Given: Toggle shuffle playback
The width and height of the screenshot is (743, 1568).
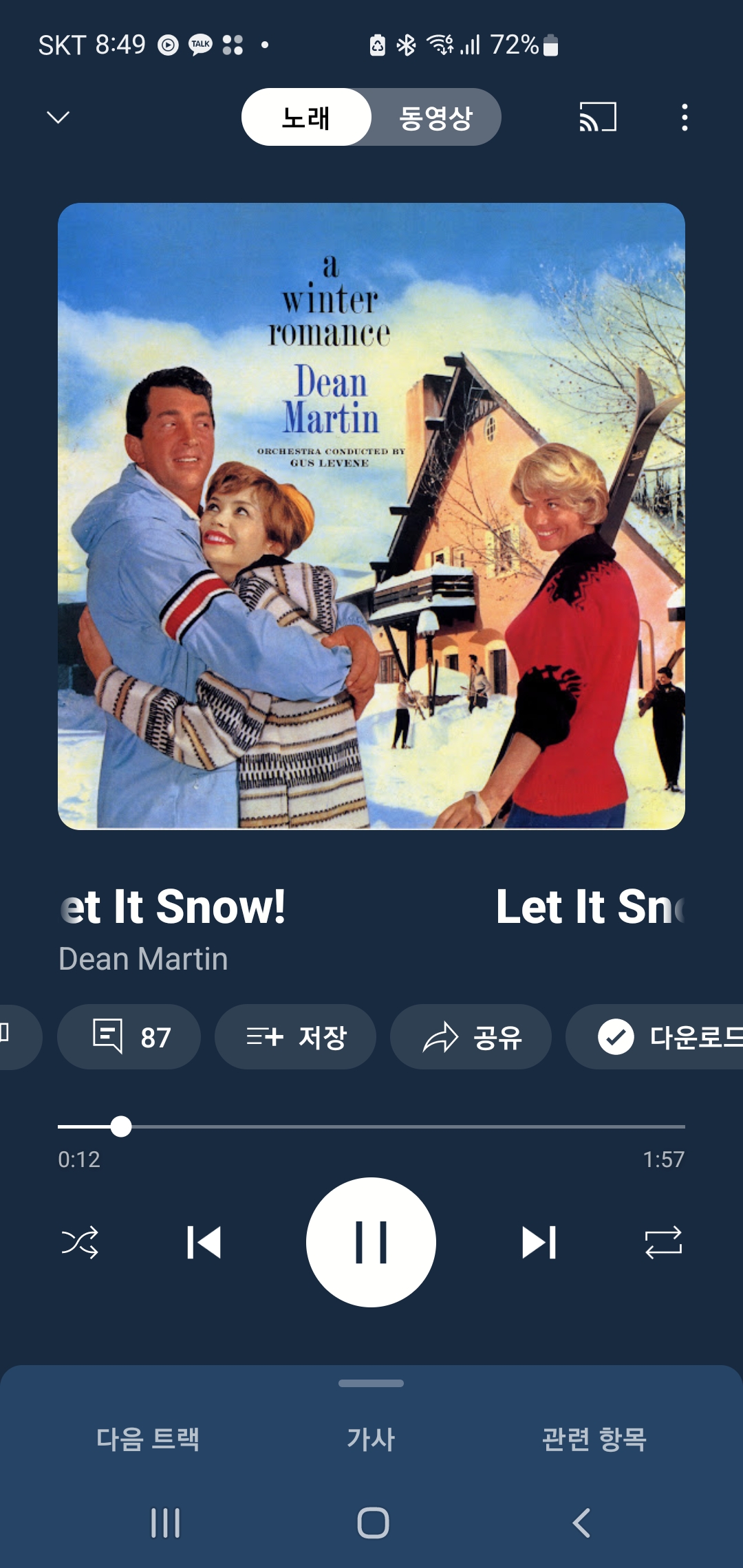Looking at the screenshot, I should [x=80, y=1242].
